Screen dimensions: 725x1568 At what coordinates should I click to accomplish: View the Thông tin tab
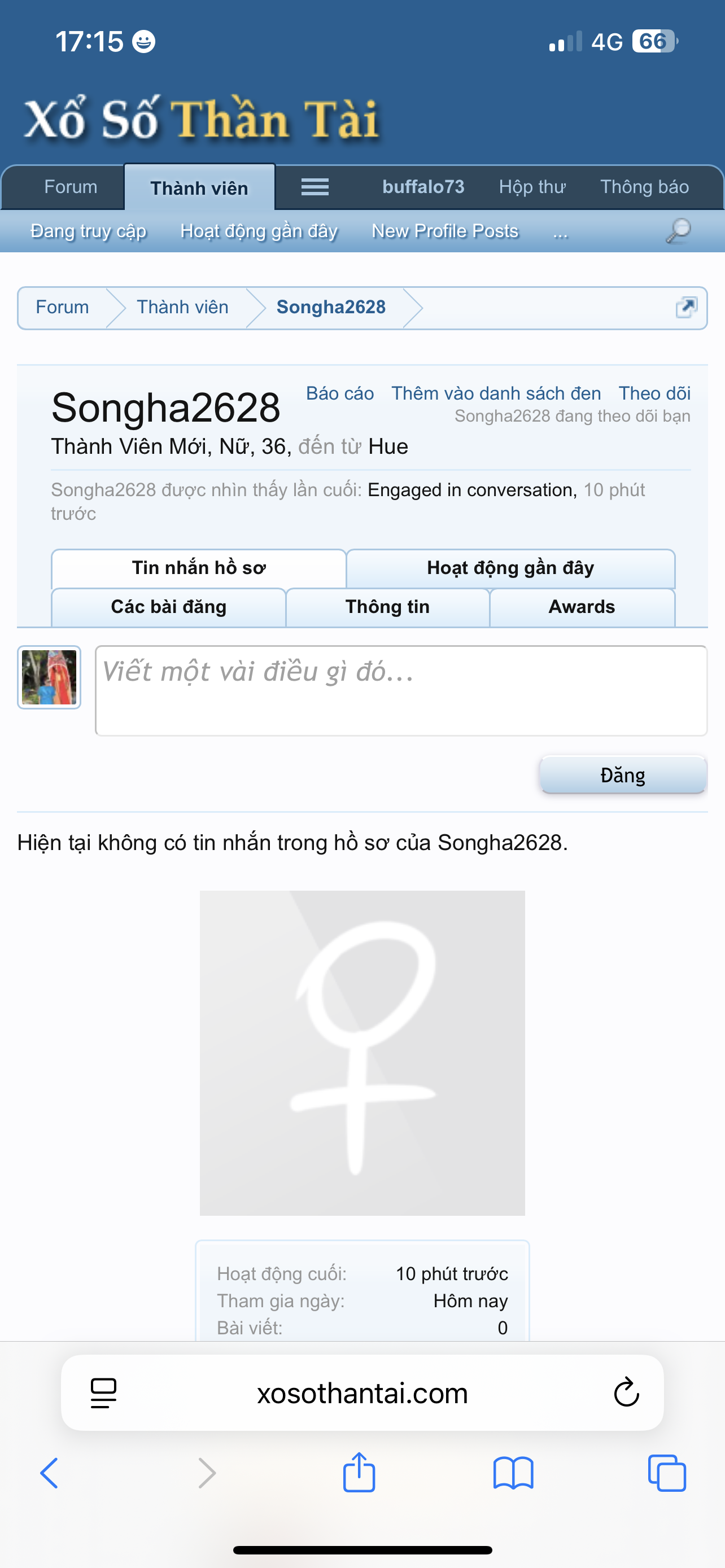tap(388, 607)
